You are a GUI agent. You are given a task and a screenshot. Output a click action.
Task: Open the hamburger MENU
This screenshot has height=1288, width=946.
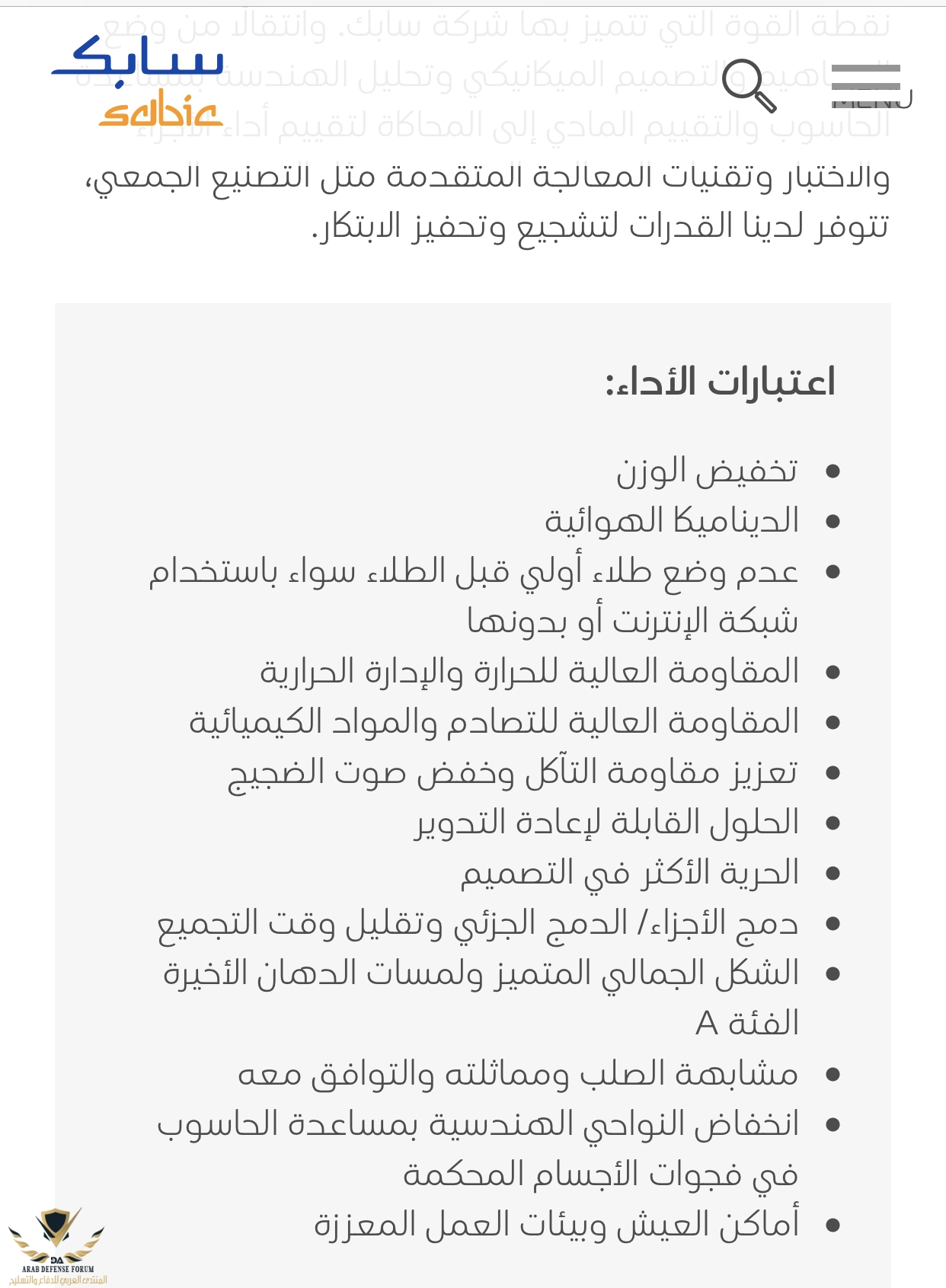point(867,85)
